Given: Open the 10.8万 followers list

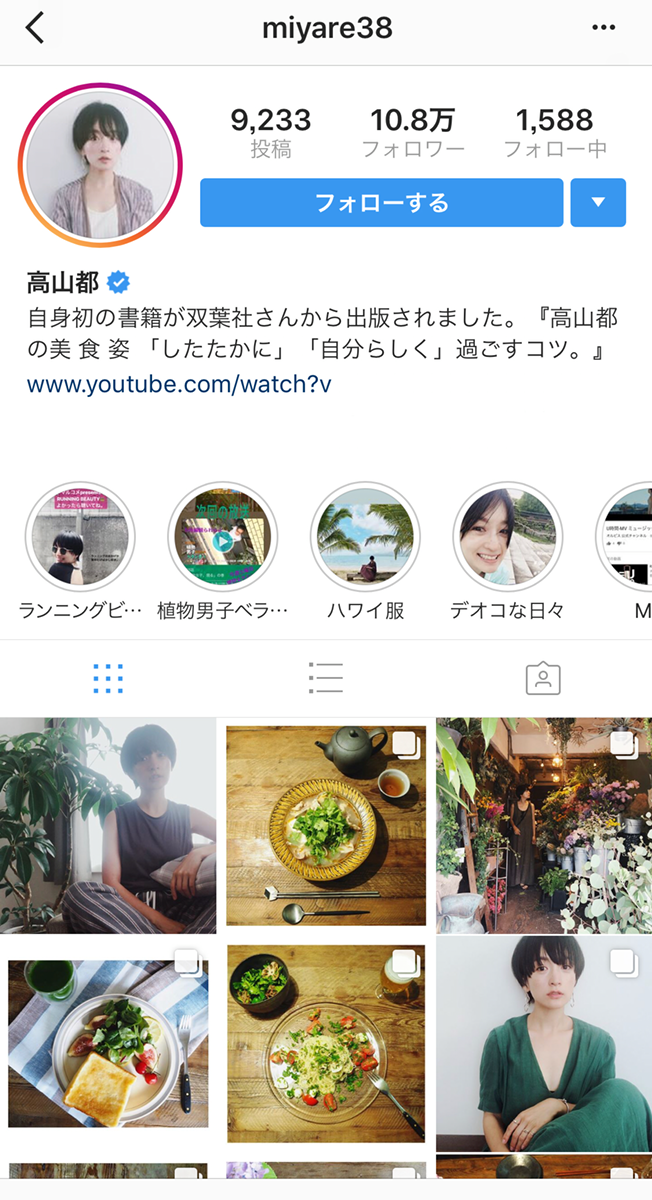Looking at the screenshot, I should (x=413, y=133).
